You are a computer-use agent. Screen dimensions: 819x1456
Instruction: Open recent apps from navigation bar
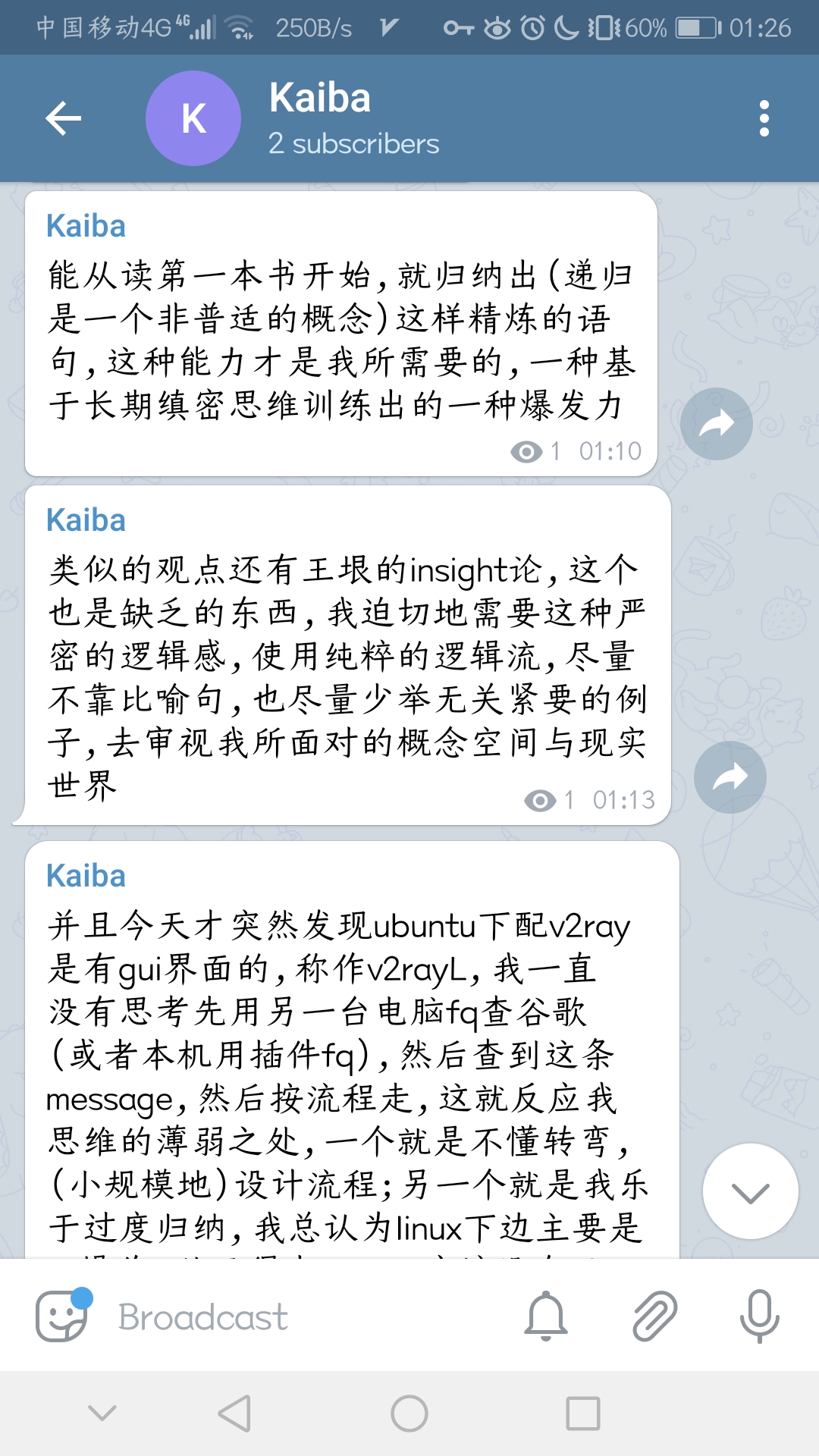(x=583, y=1414)
